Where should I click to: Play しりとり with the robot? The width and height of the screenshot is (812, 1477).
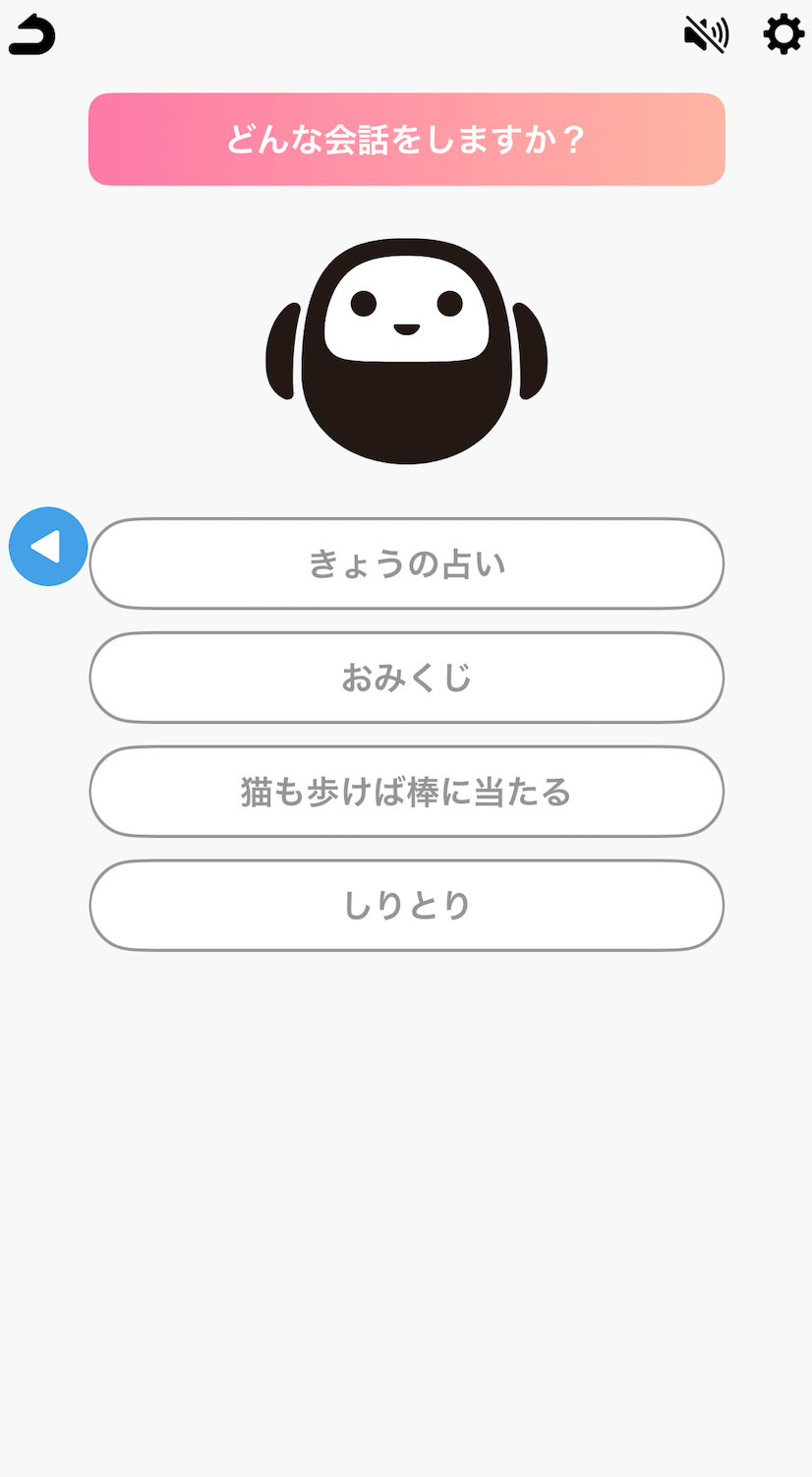[x=407, y=906]
